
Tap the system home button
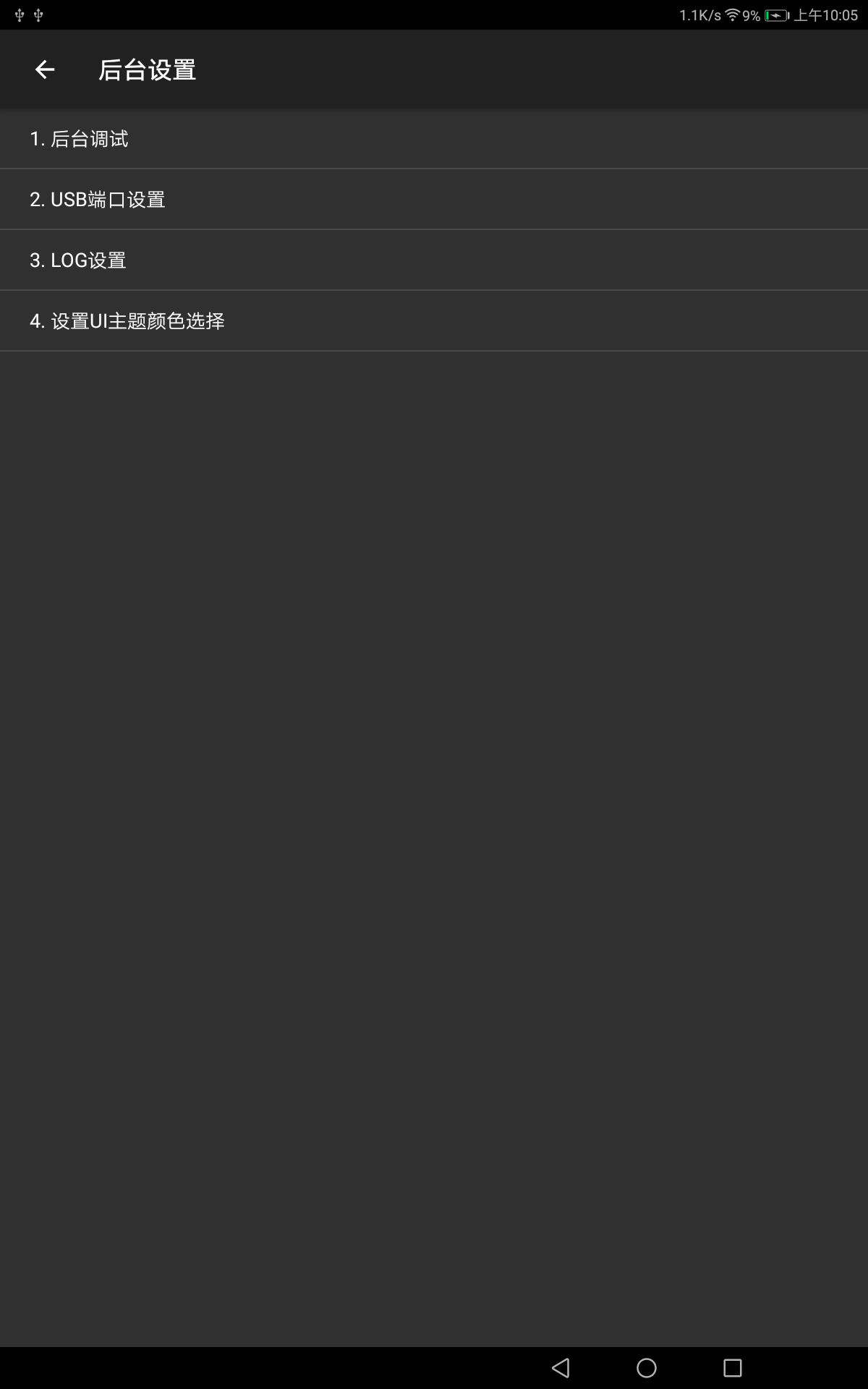tap(646, 1367)
